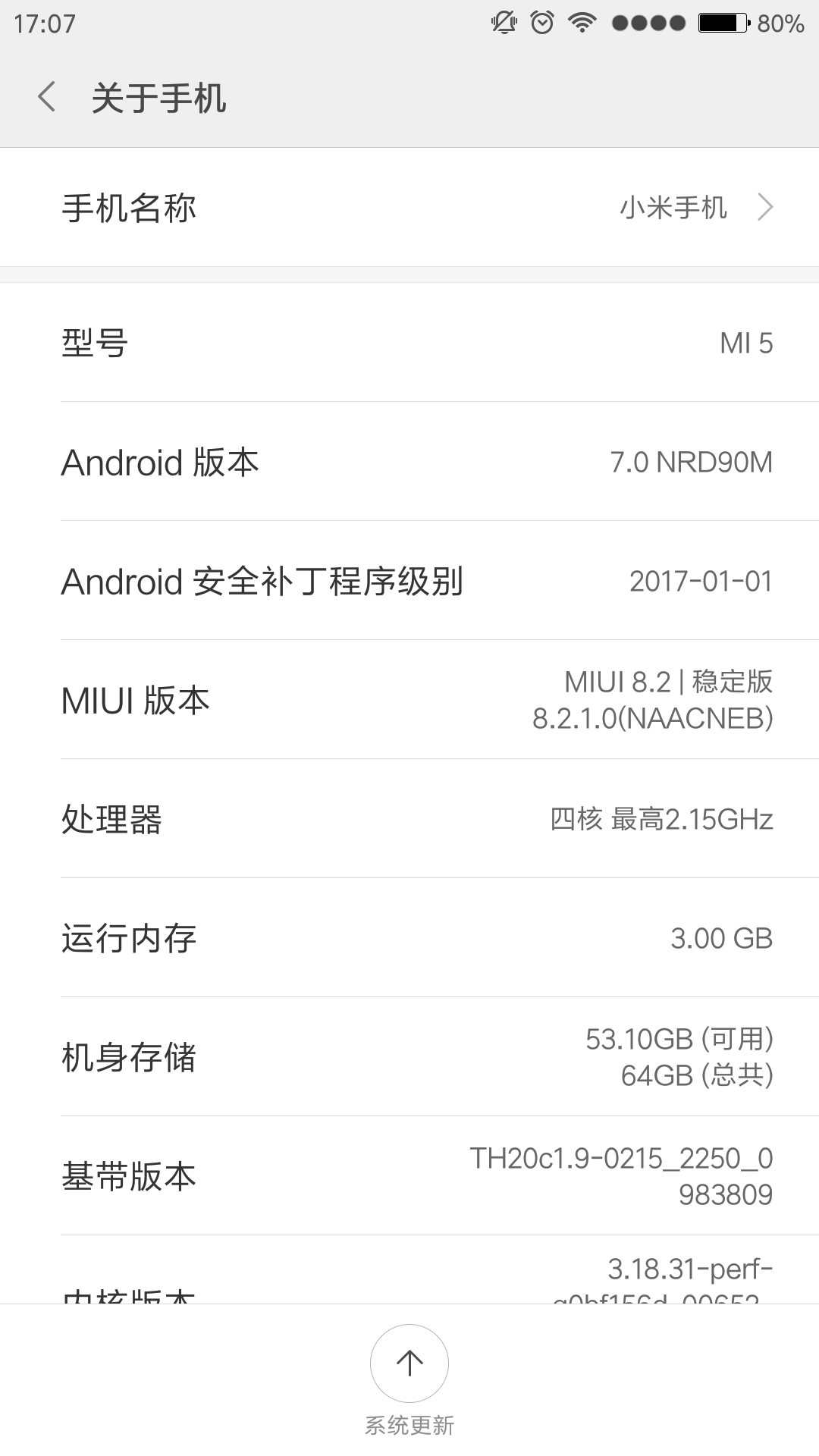Image resolution: width=819 pixels, height=1456 pixels.
Task: Tap the MIUI 版本 row repeatedly for developer mode
Action: coord(409,701)
